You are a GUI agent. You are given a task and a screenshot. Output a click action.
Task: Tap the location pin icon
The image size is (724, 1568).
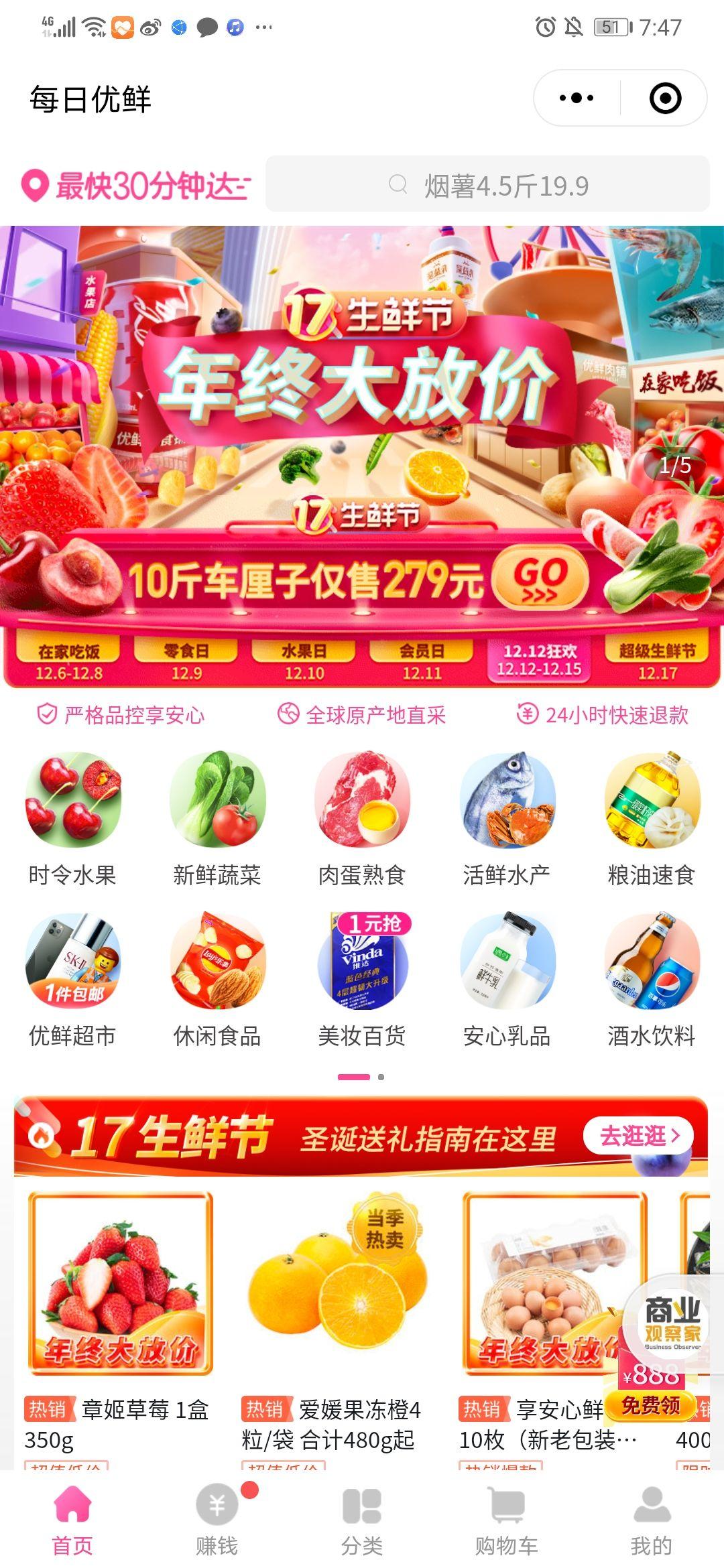pos(35,183)
